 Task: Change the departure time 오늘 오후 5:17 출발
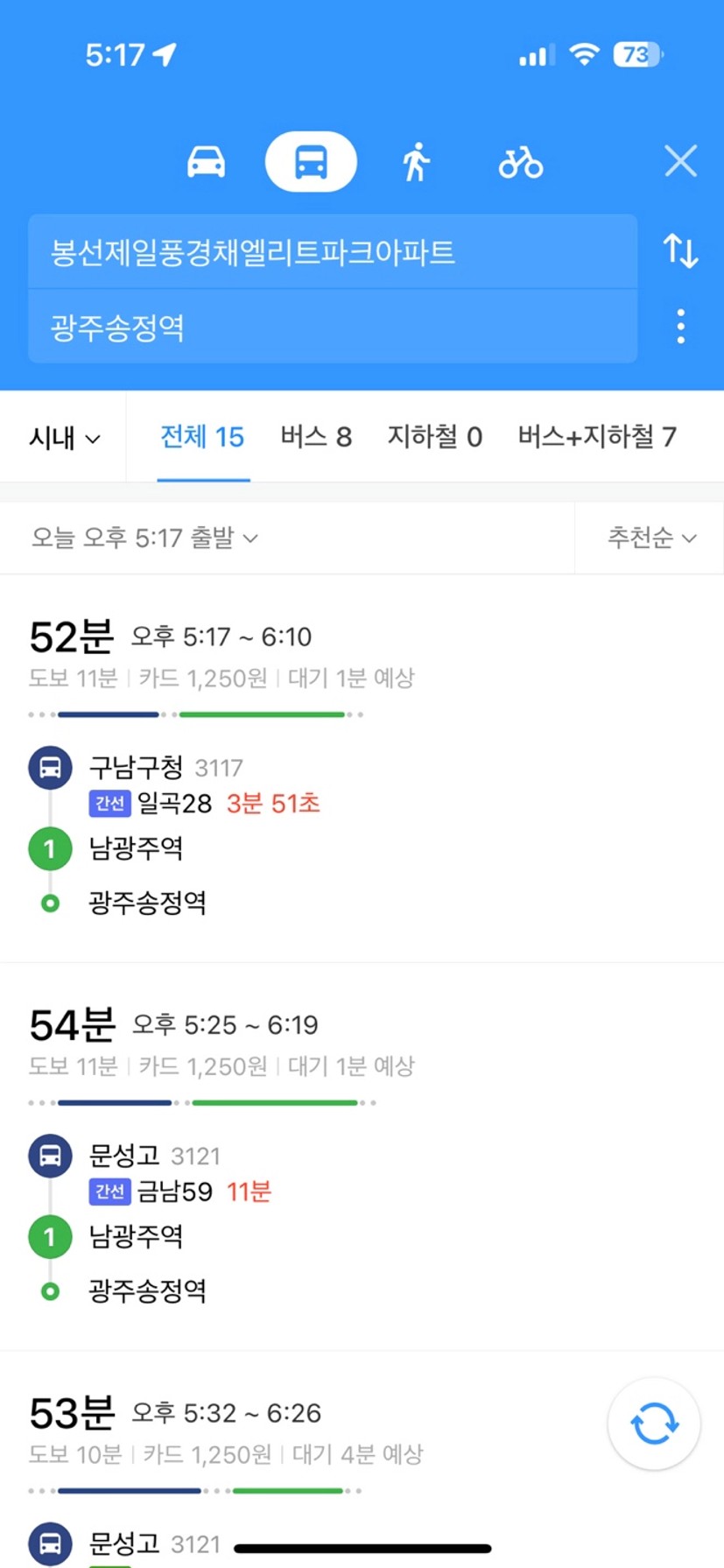(144, 538)
